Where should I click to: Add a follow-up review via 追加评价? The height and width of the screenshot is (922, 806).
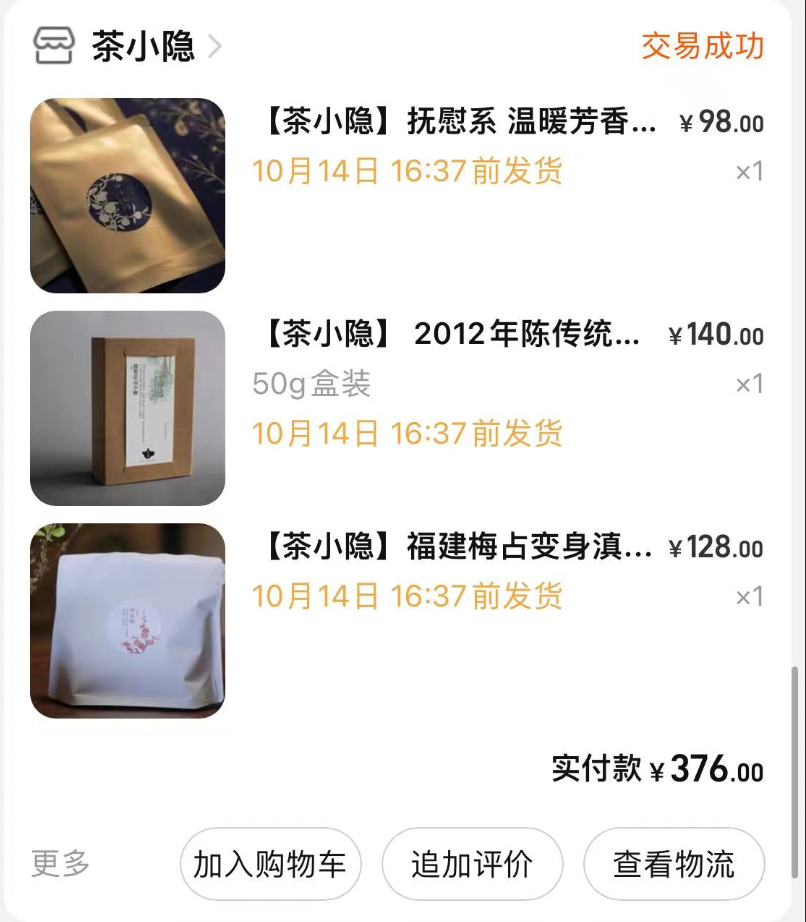pos(472,864)
